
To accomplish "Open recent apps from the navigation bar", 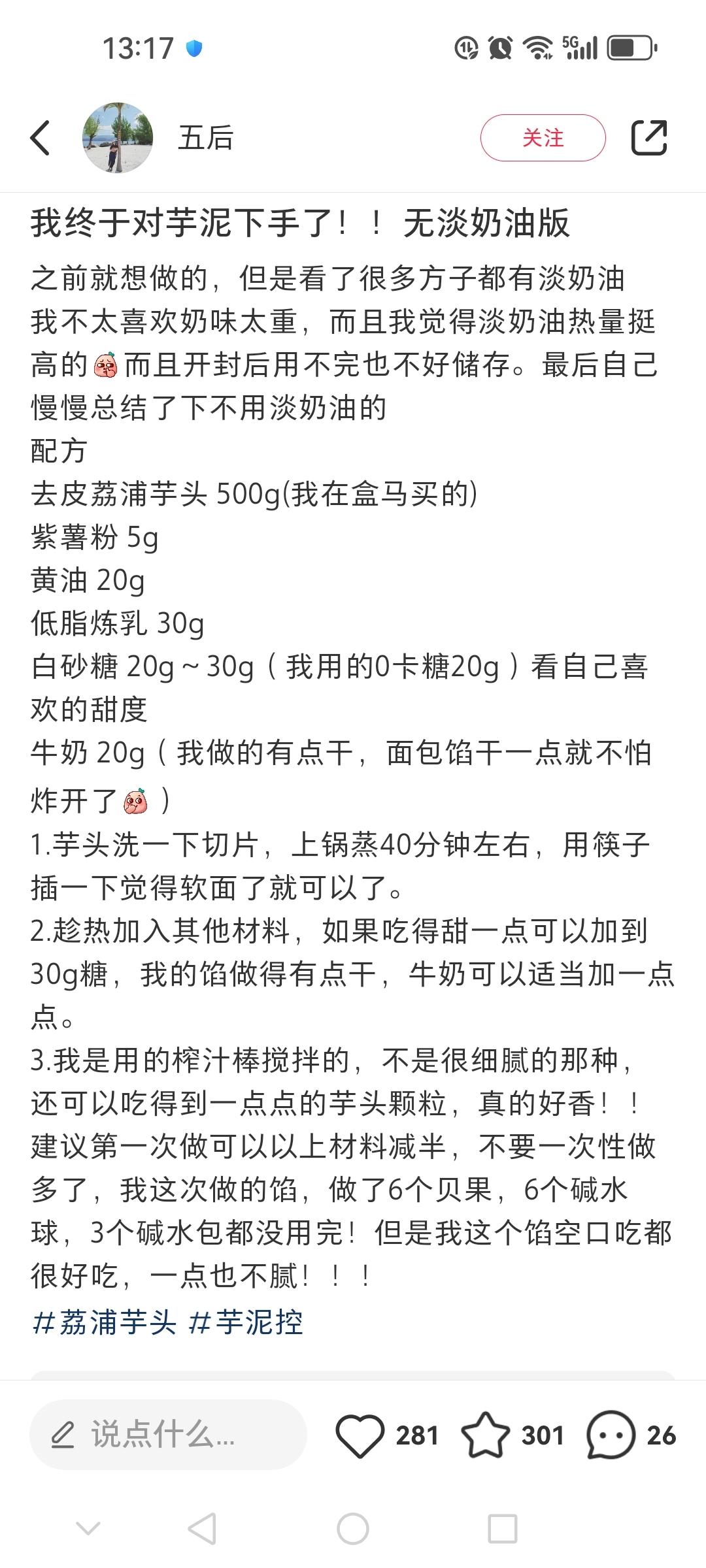I will coord(503,1529).
